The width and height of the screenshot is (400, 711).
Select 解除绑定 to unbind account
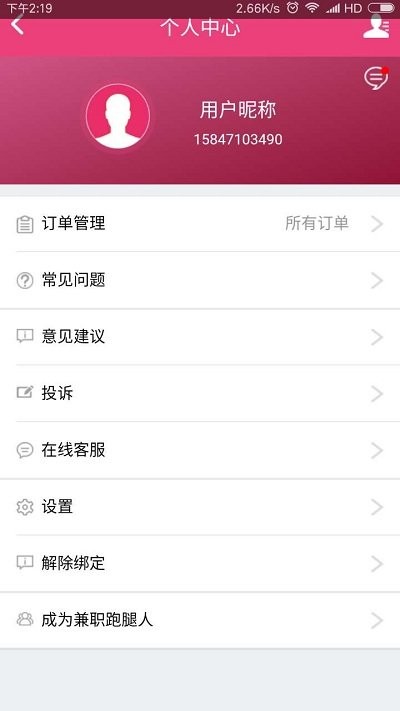pyautogui.click(x=200, y=563)
